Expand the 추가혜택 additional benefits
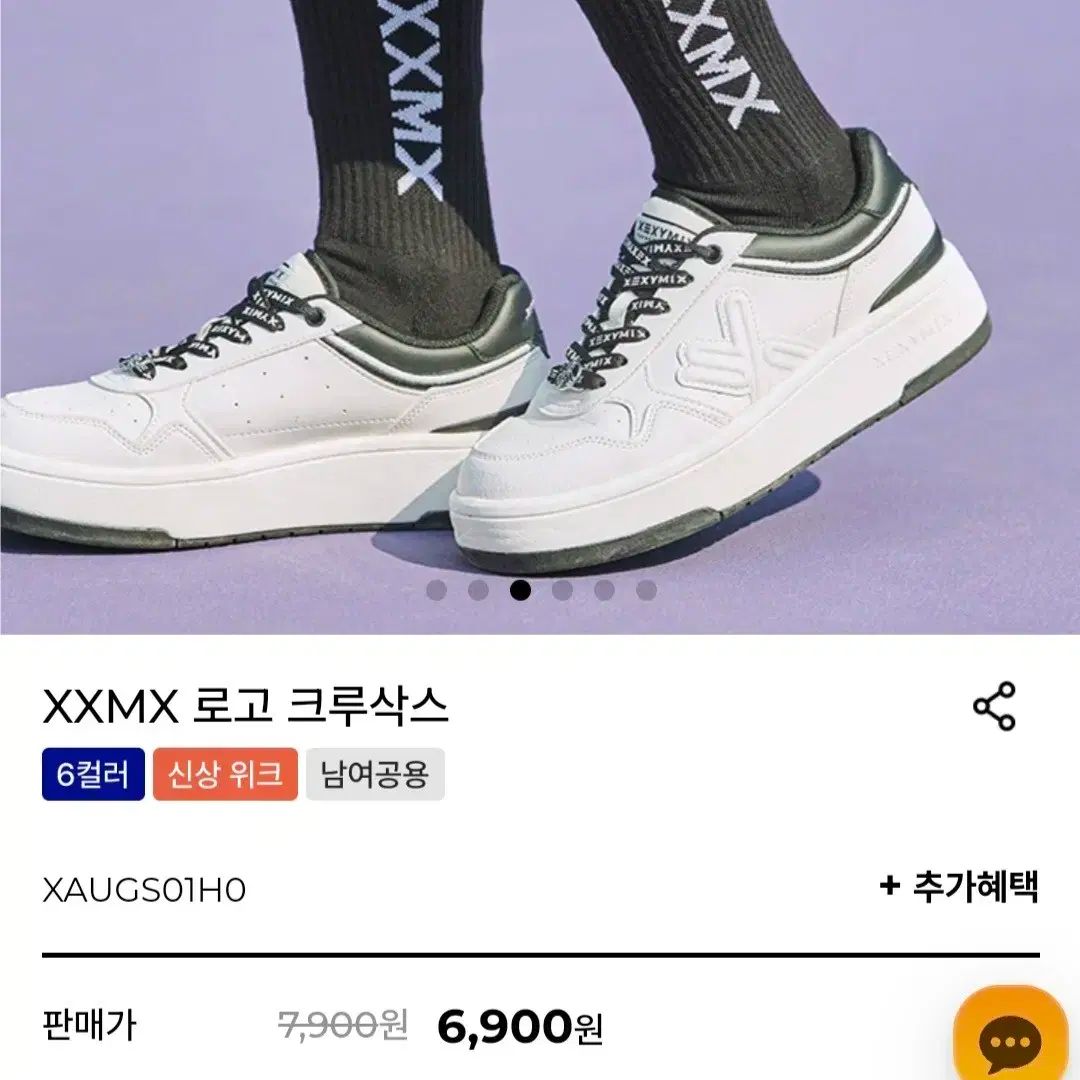The width and height of the screenshot is (1080, 1080). [959, 886]
